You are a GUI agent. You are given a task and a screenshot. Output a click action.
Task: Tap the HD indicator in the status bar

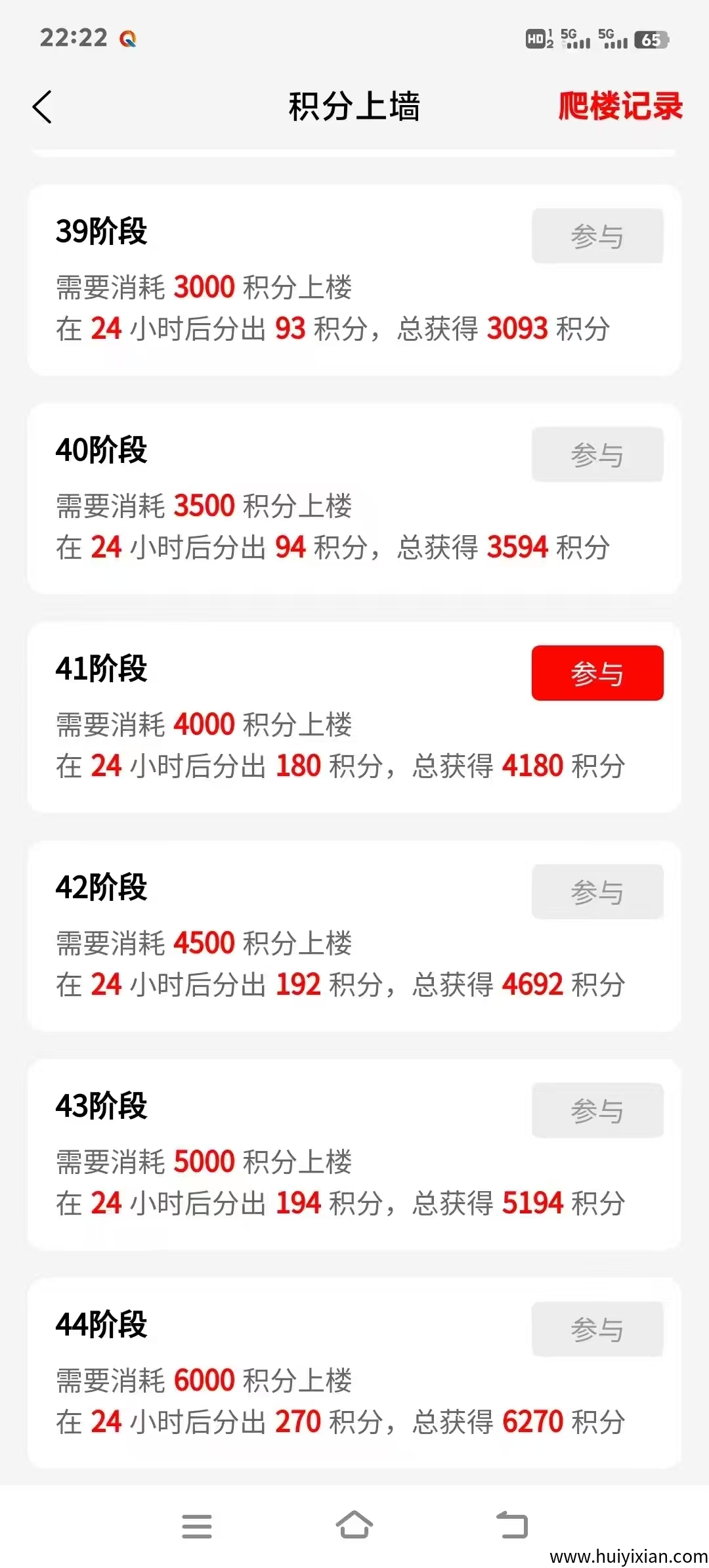pos(537,39)
